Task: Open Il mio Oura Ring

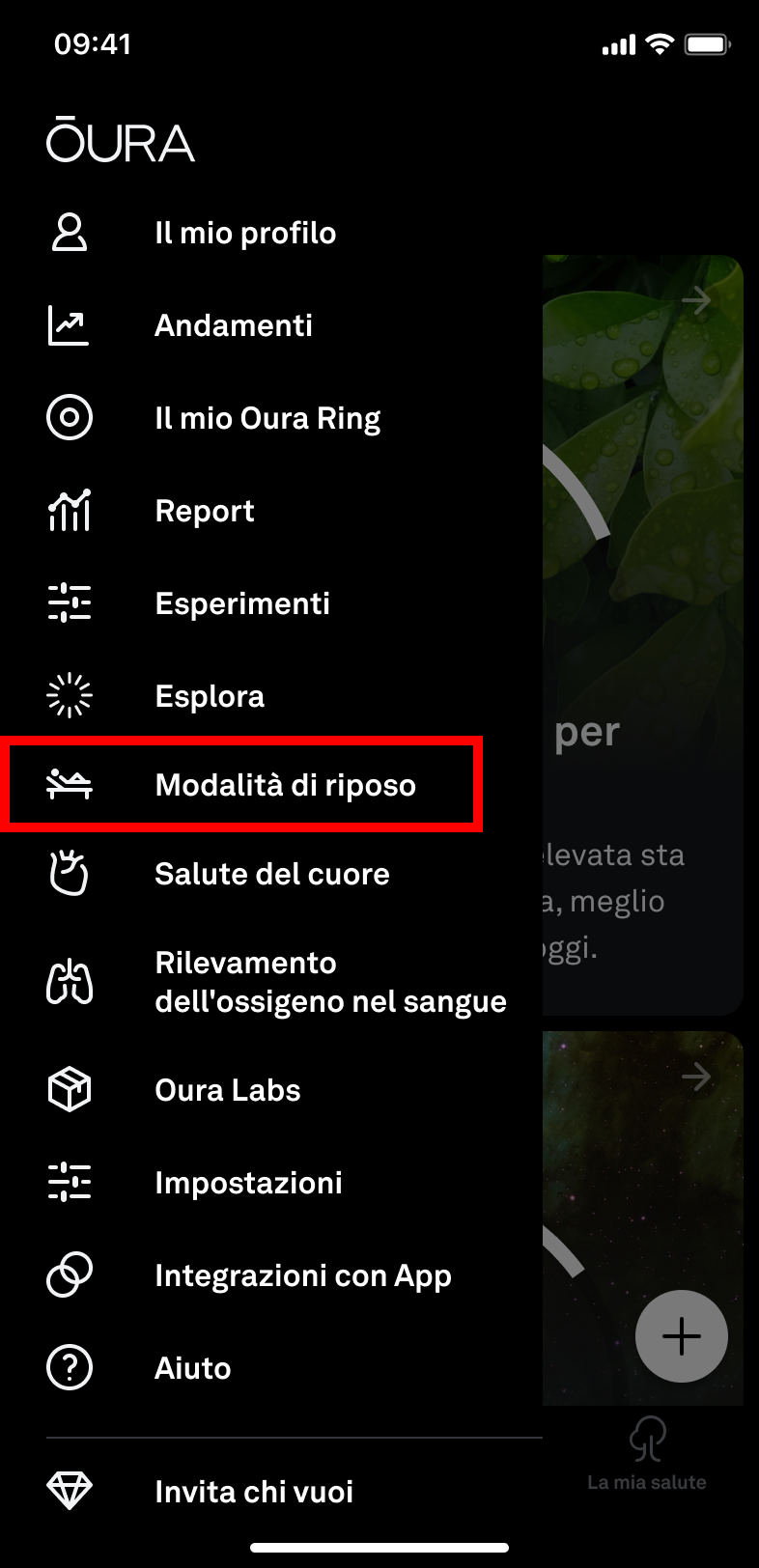Action: pyautogui.click(x=270, y=418)
